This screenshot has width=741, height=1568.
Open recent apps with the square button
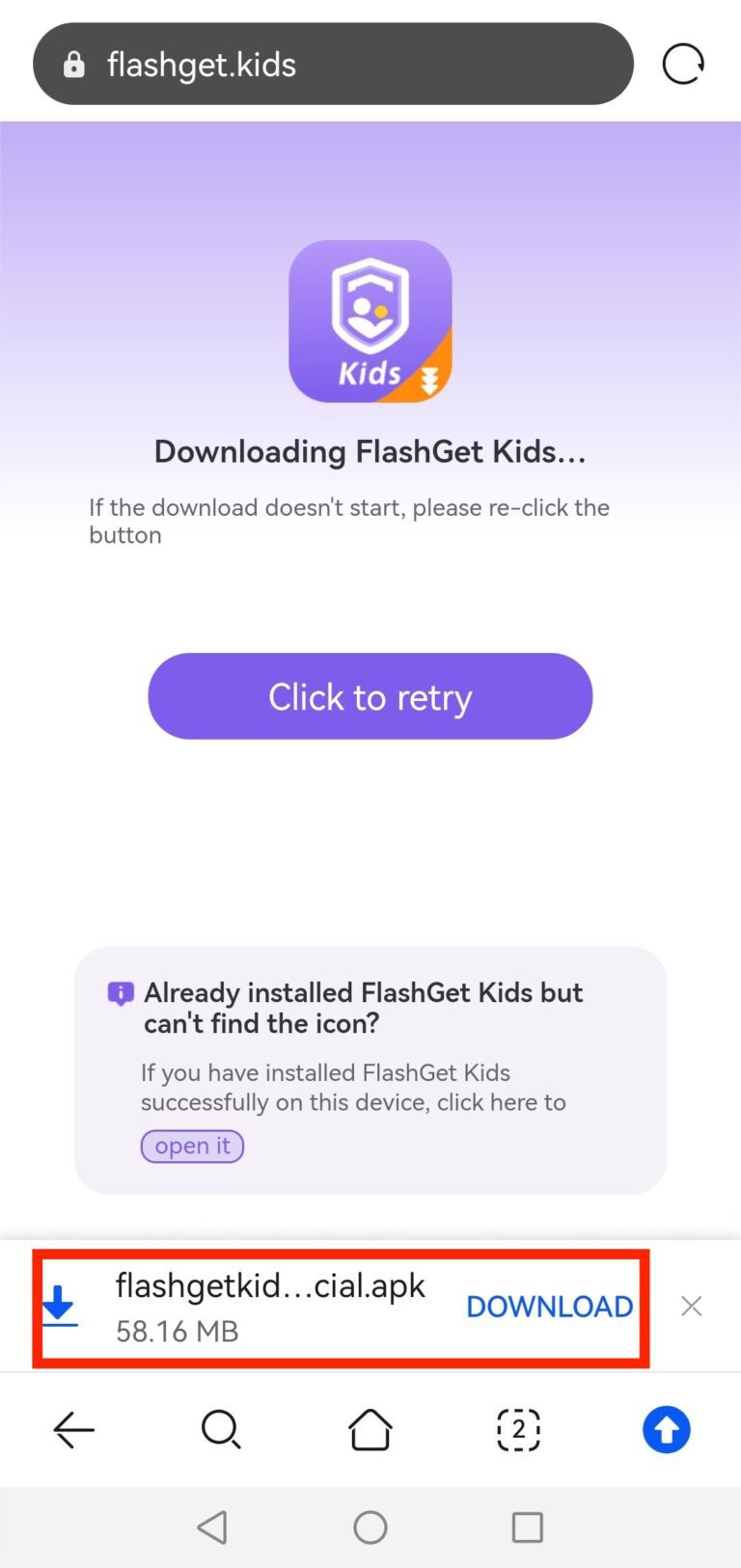(527, 1527)
